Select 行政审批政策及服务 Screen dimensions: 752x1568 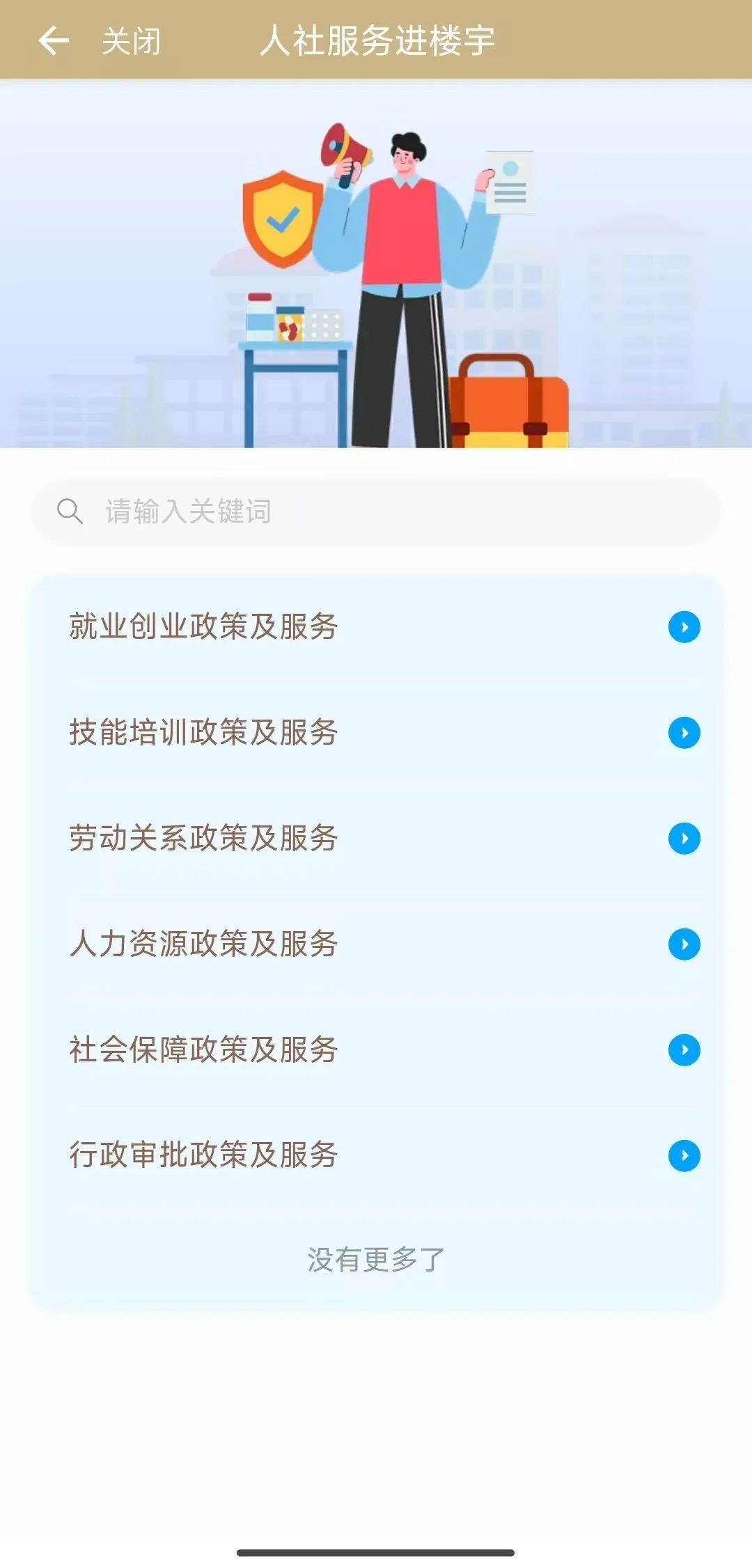point(376,1155)
